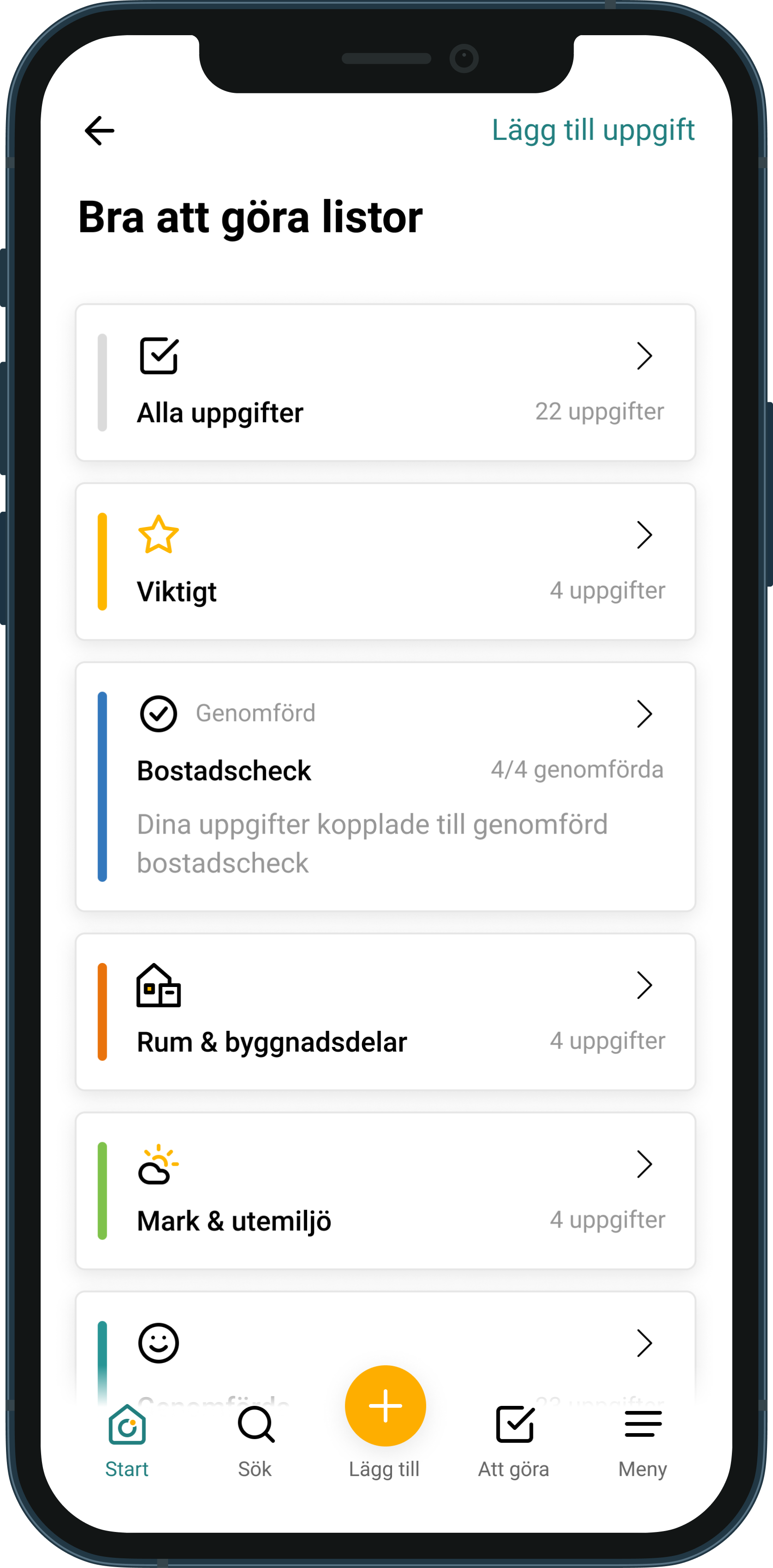Open the Alla uppgifter list
The image size is (773, 1568).
pyautogui.click(x=385, y=382)
